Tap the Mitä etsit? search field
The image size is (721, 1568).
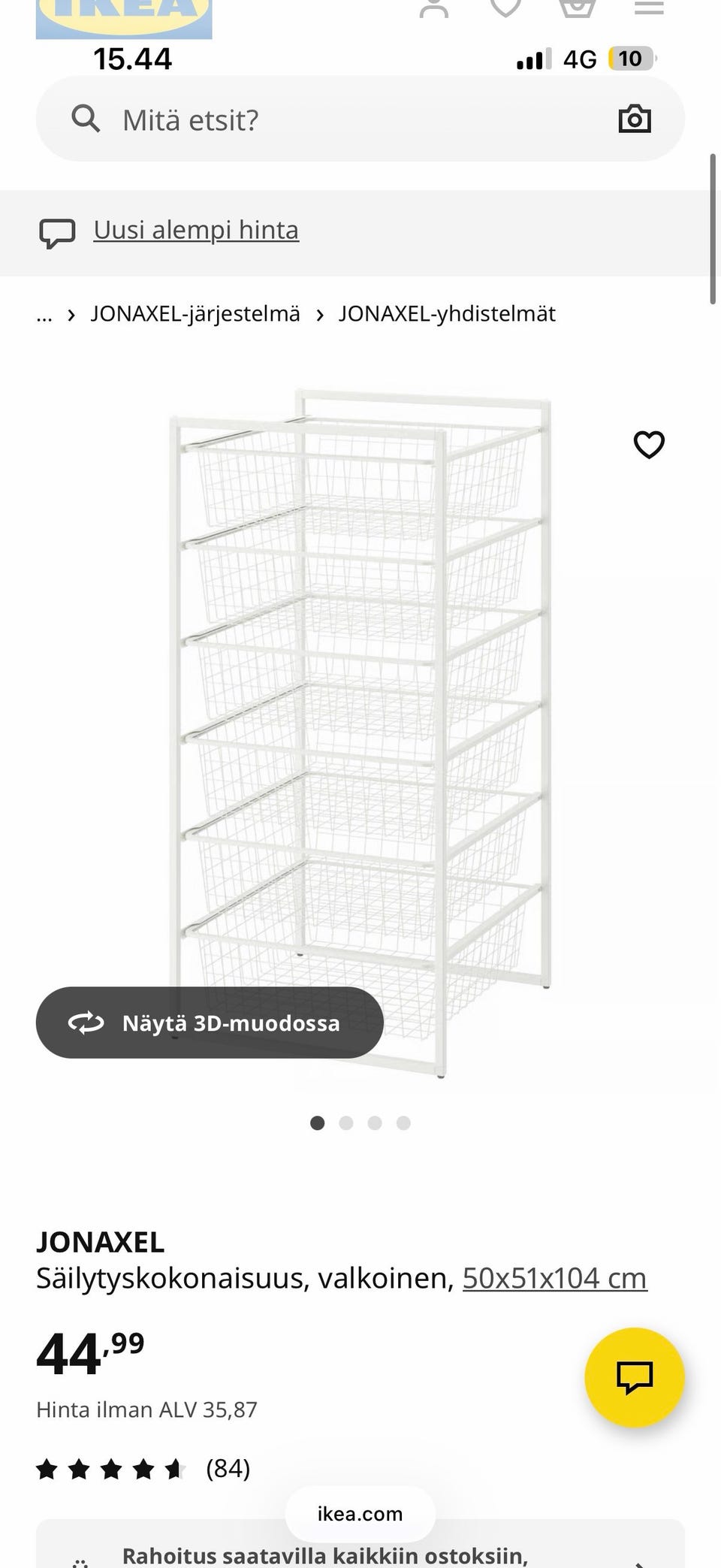pyautogui.click(x=338, y=119)
